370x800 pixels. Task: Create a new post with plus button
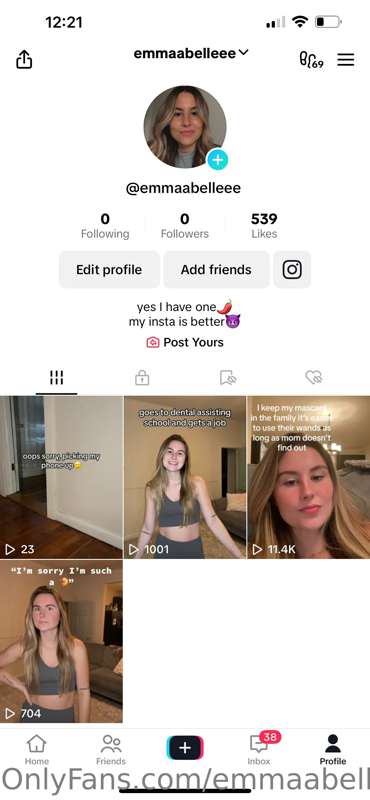point(185,748)
